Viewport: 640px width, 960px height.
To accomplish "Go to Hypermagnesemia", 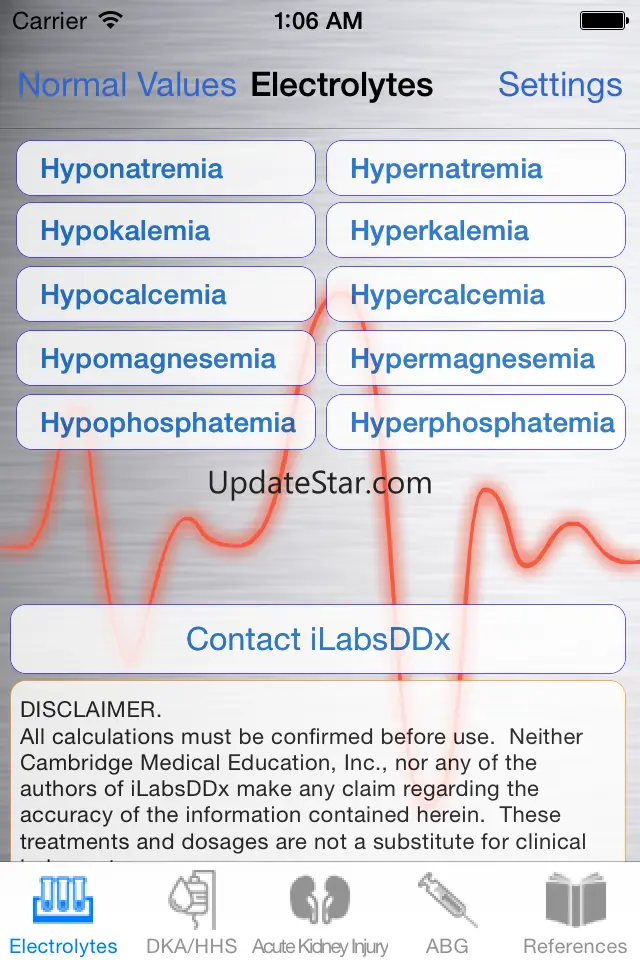I will tap(475, 359).
